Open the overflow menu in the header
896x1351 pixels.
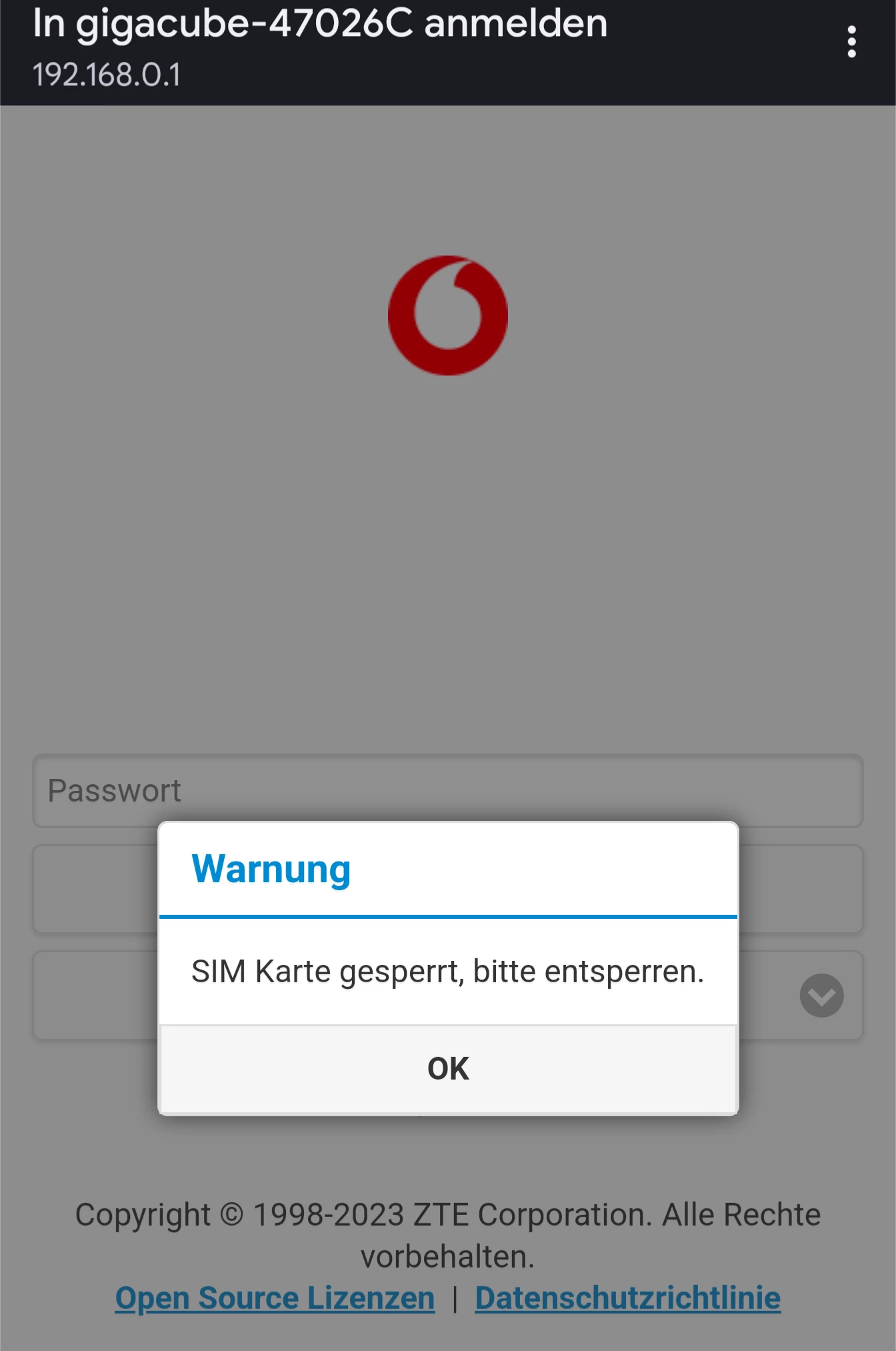(x=851, y=42)
